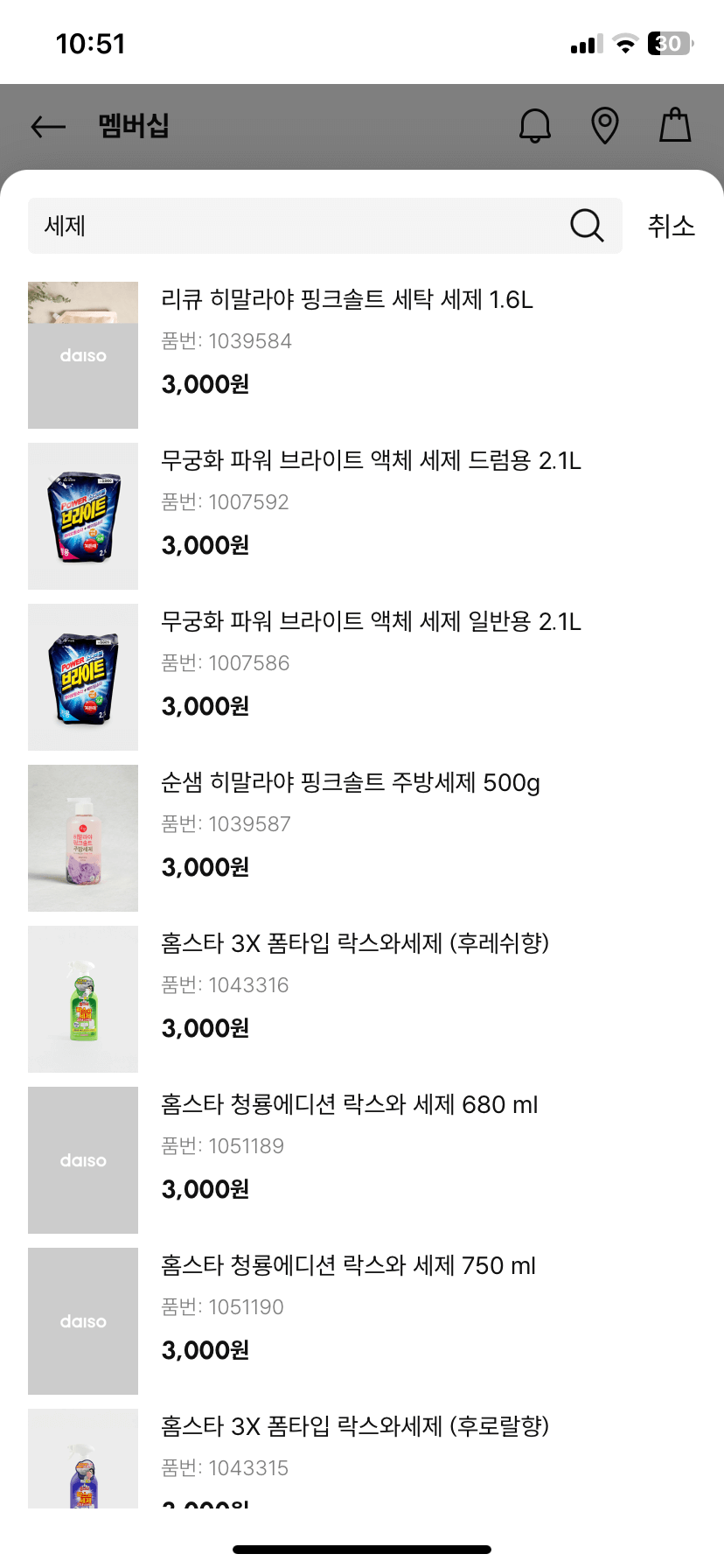Tap the 홈스타 3X 폼타입 후레쉬향 bottle image

[x=82, y=998]
